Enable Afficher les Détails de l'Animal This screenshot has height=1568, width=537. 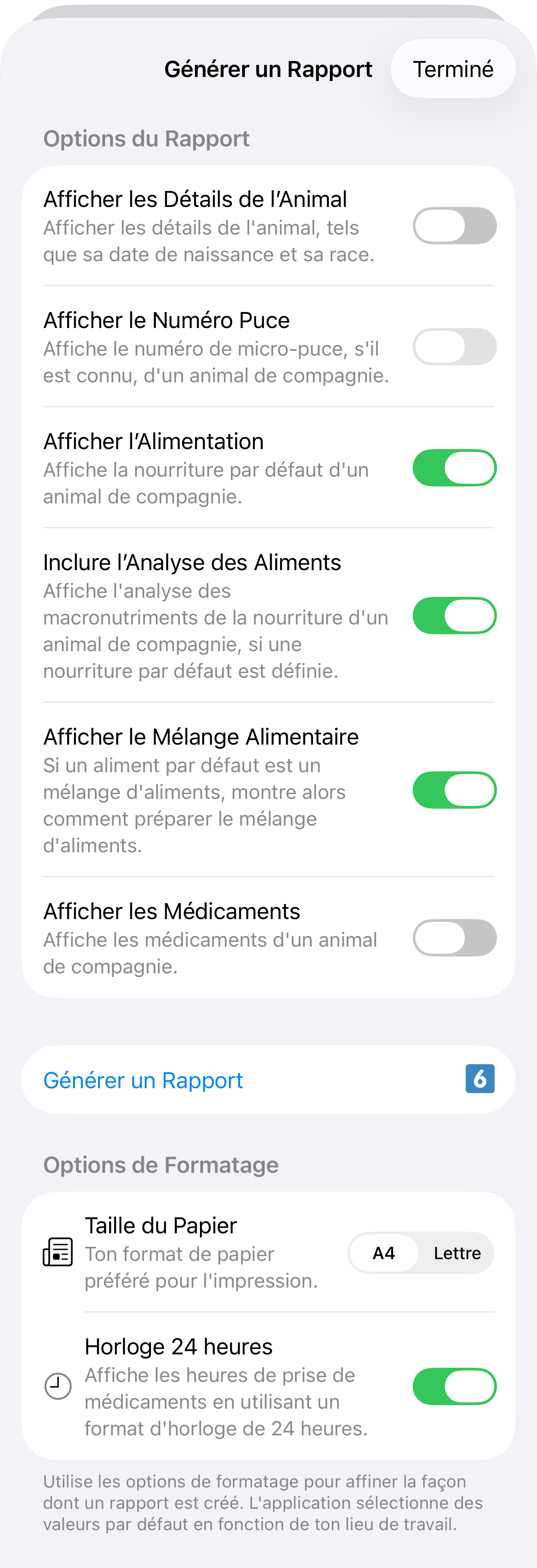coord(454,226)
